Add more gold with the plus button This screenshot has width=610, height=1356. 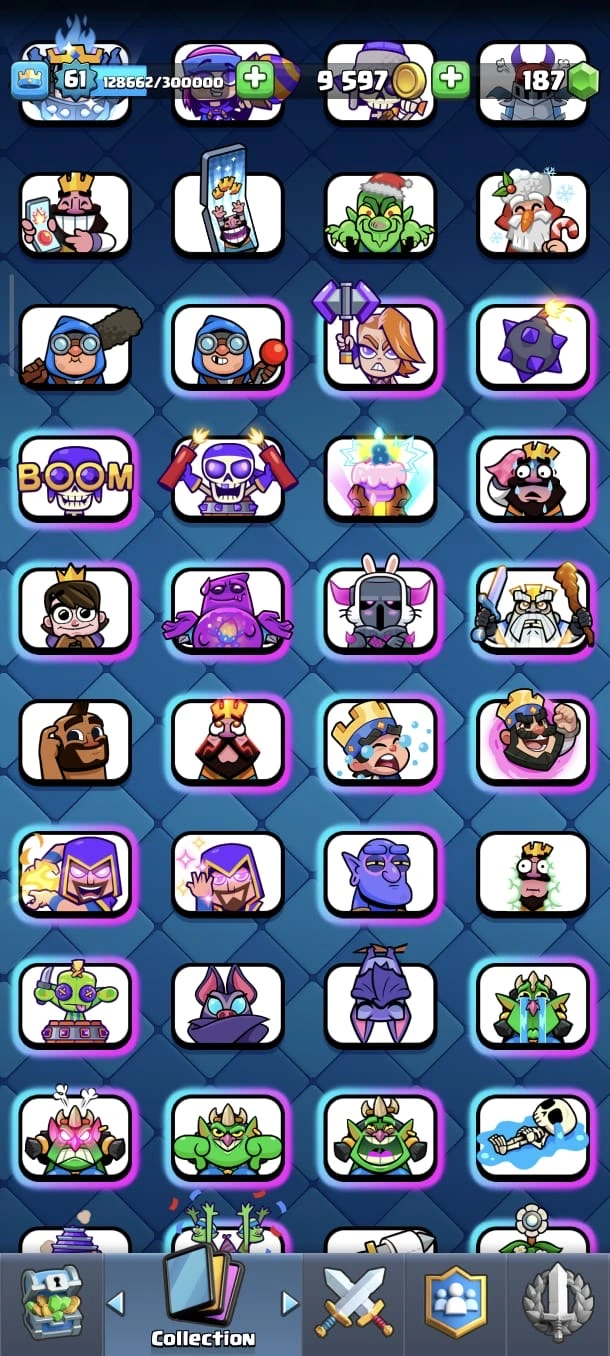pos(451,79)
